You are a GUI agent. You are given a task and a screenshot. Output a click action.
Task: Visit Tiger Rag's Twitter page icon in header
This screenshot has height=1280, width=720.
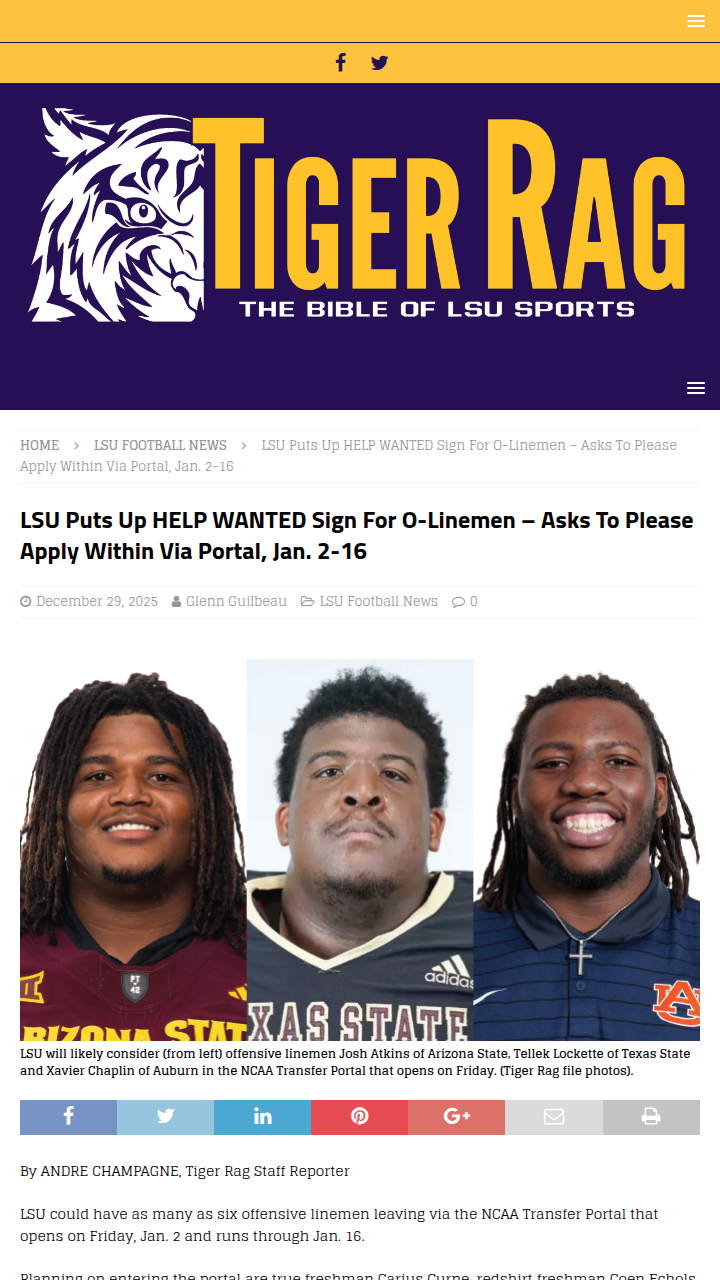point(380,63)
